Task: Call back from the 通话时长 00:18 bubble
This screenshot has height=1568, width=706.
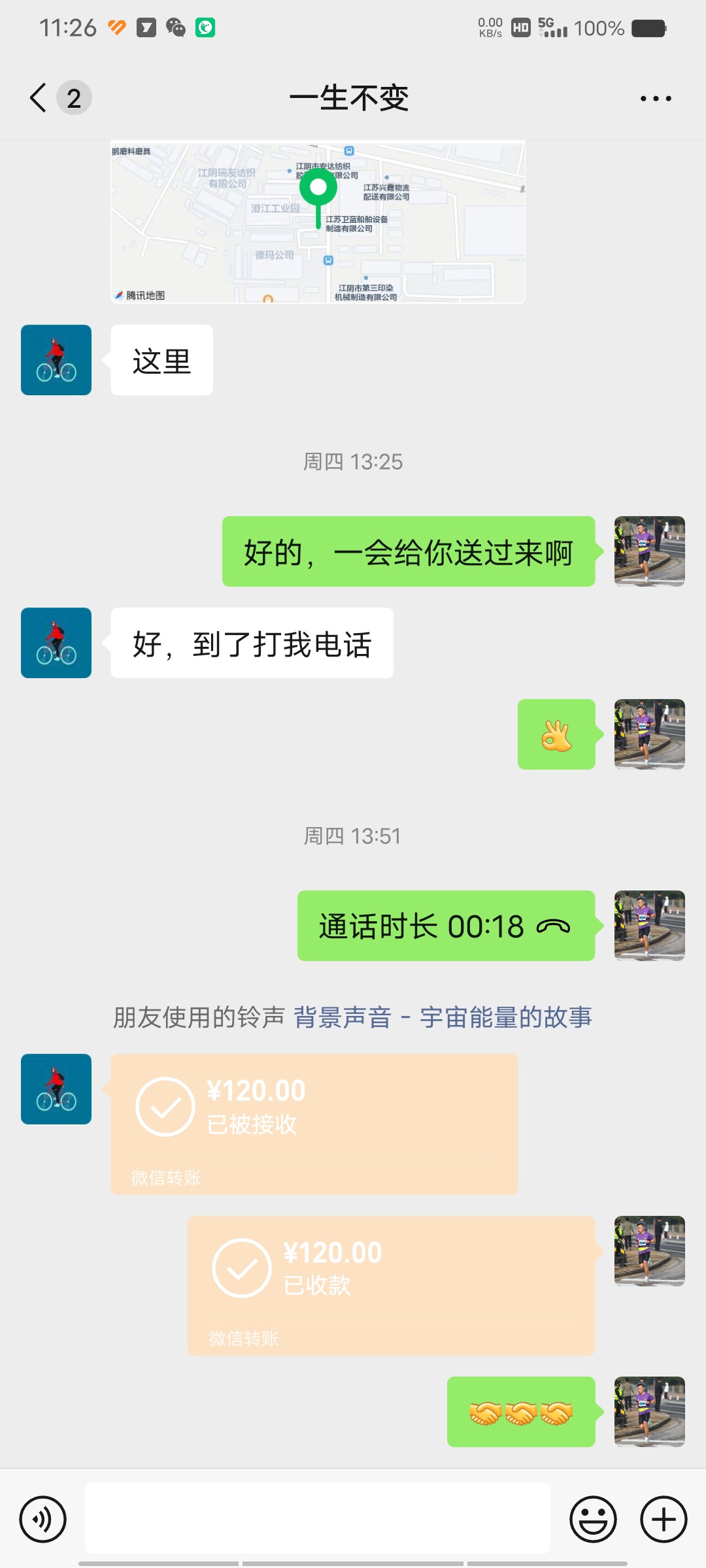Action: (446, 926)
